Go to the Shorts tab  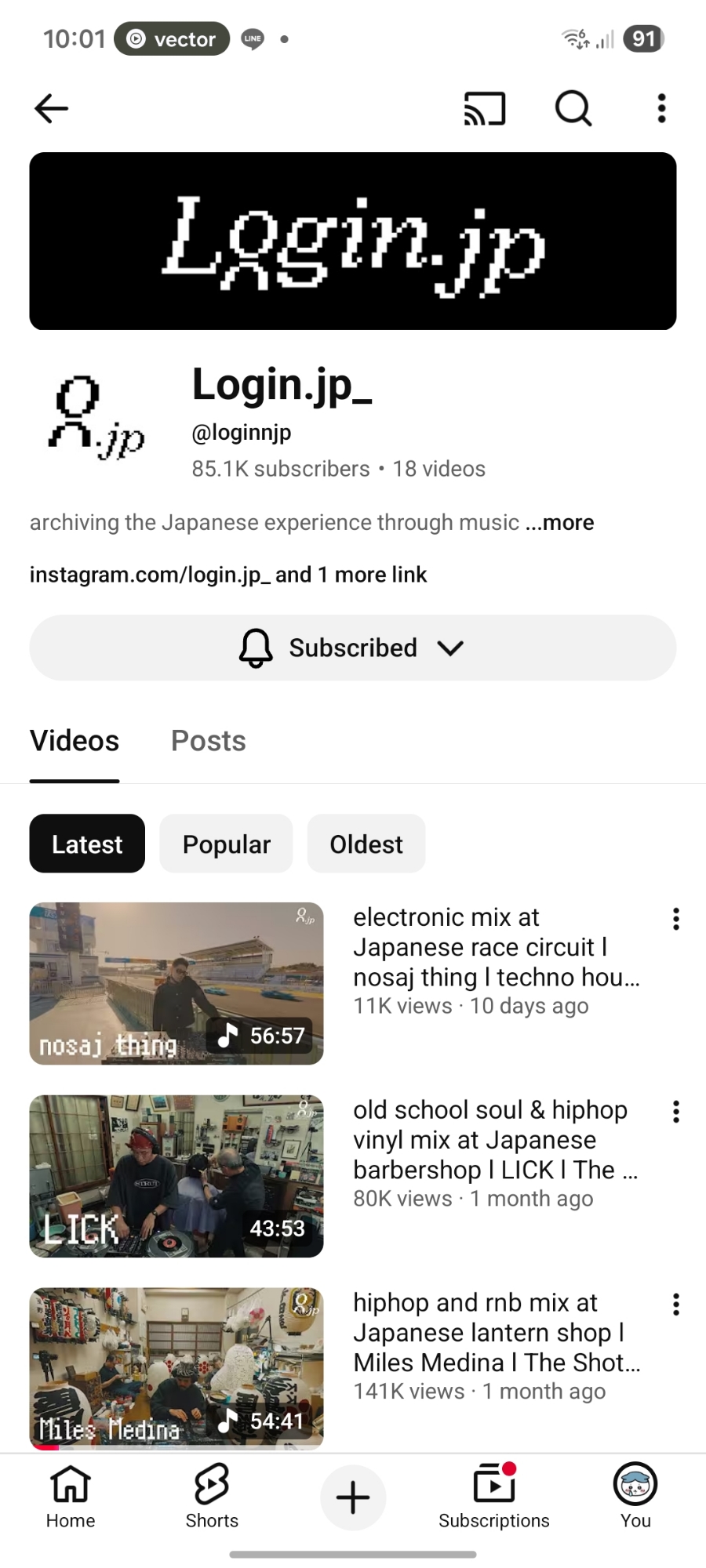click(x=212, y=1496)
